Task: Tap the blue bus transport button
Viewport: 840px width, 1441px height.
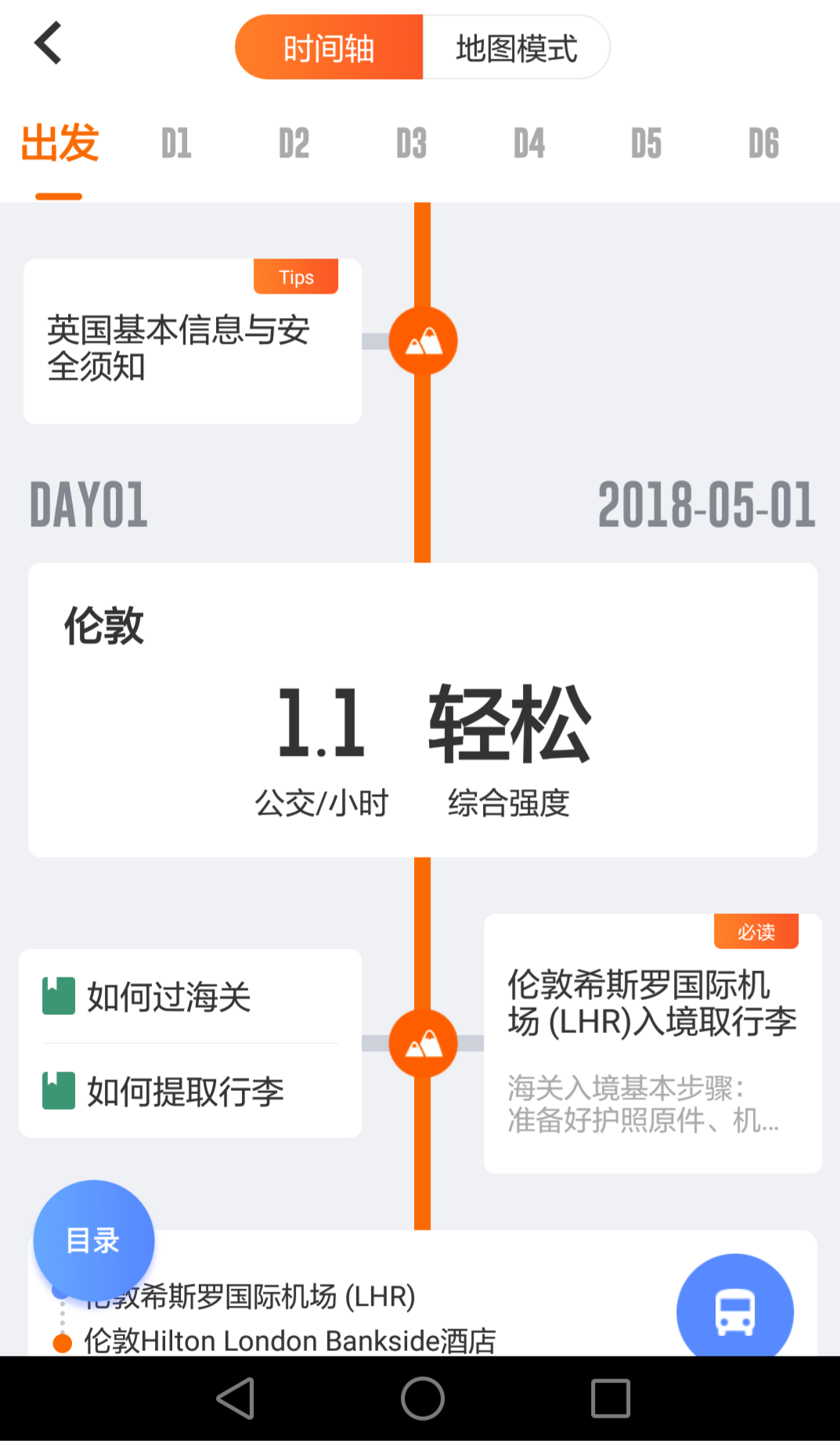Action: point(734,1311)
